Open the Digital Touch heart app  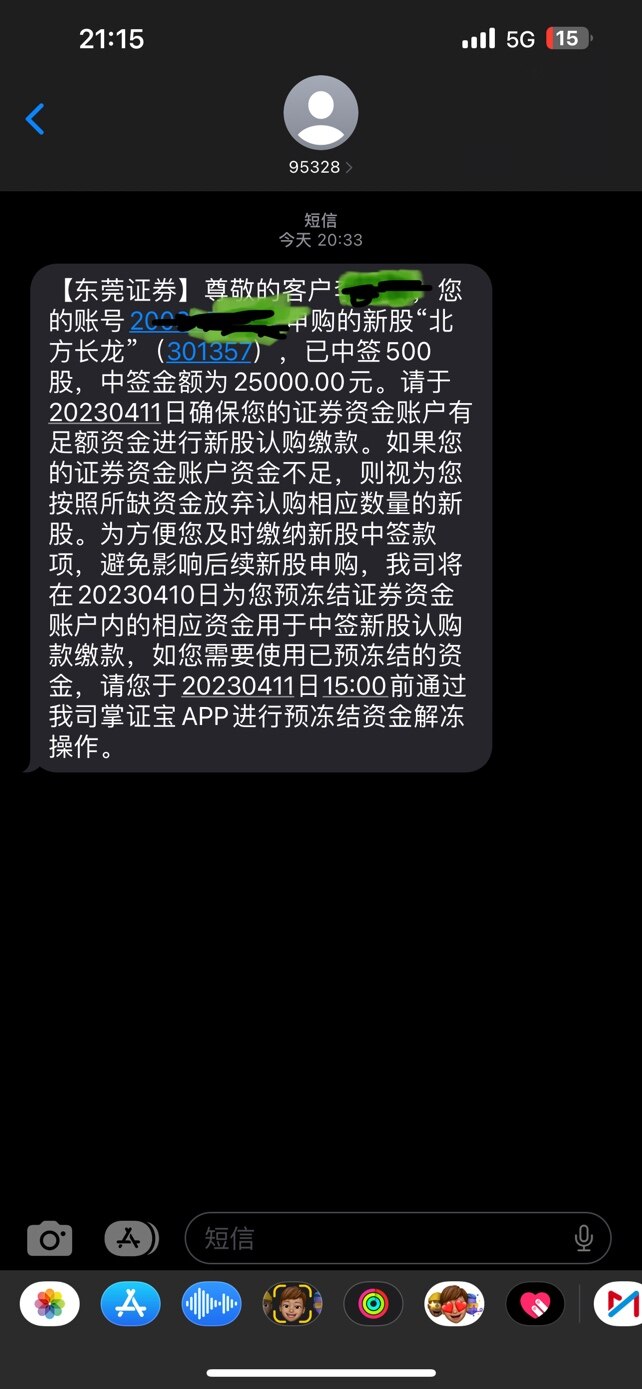click(x=535, y=1304)
